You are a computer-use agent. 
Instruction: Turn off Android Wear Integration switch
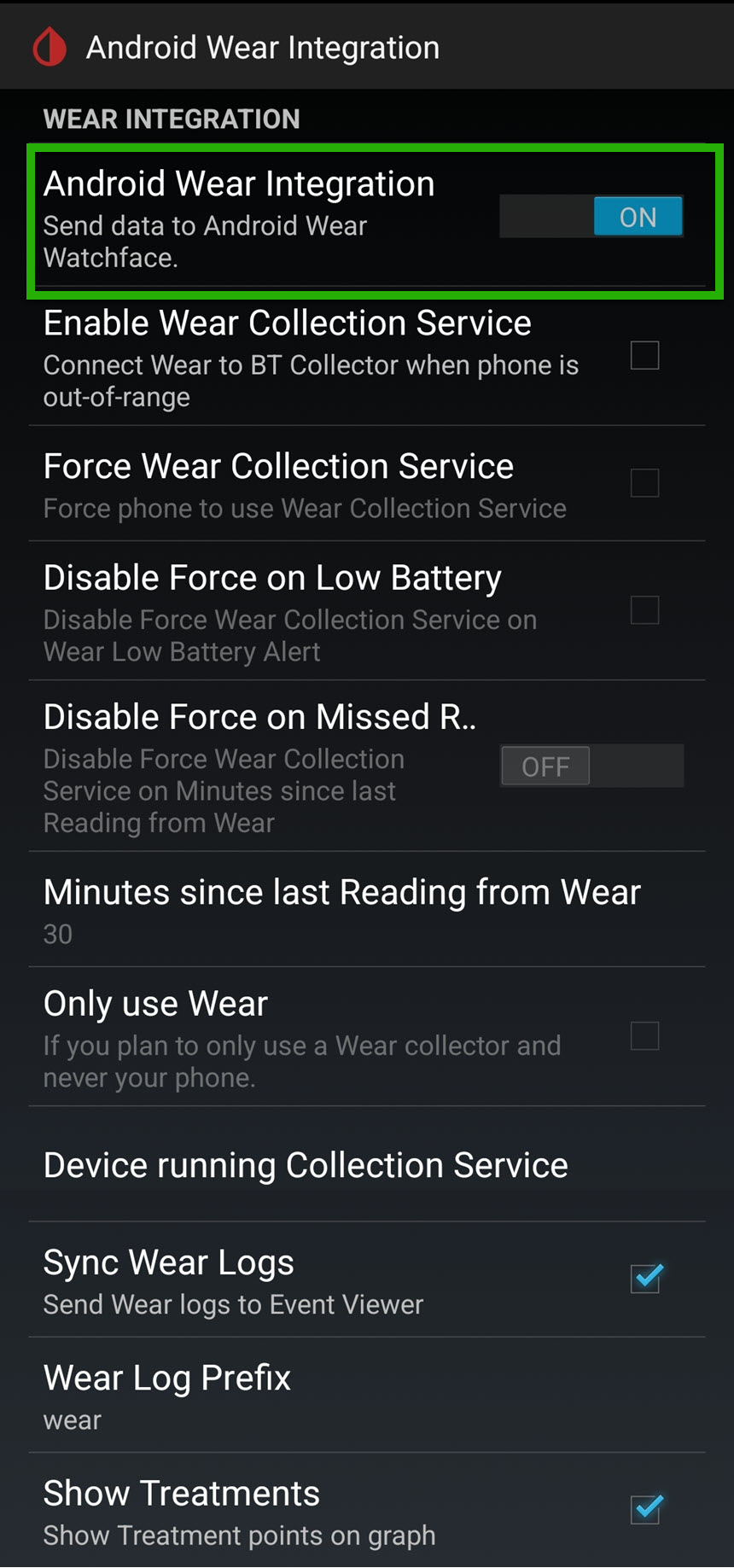point(591,217)
